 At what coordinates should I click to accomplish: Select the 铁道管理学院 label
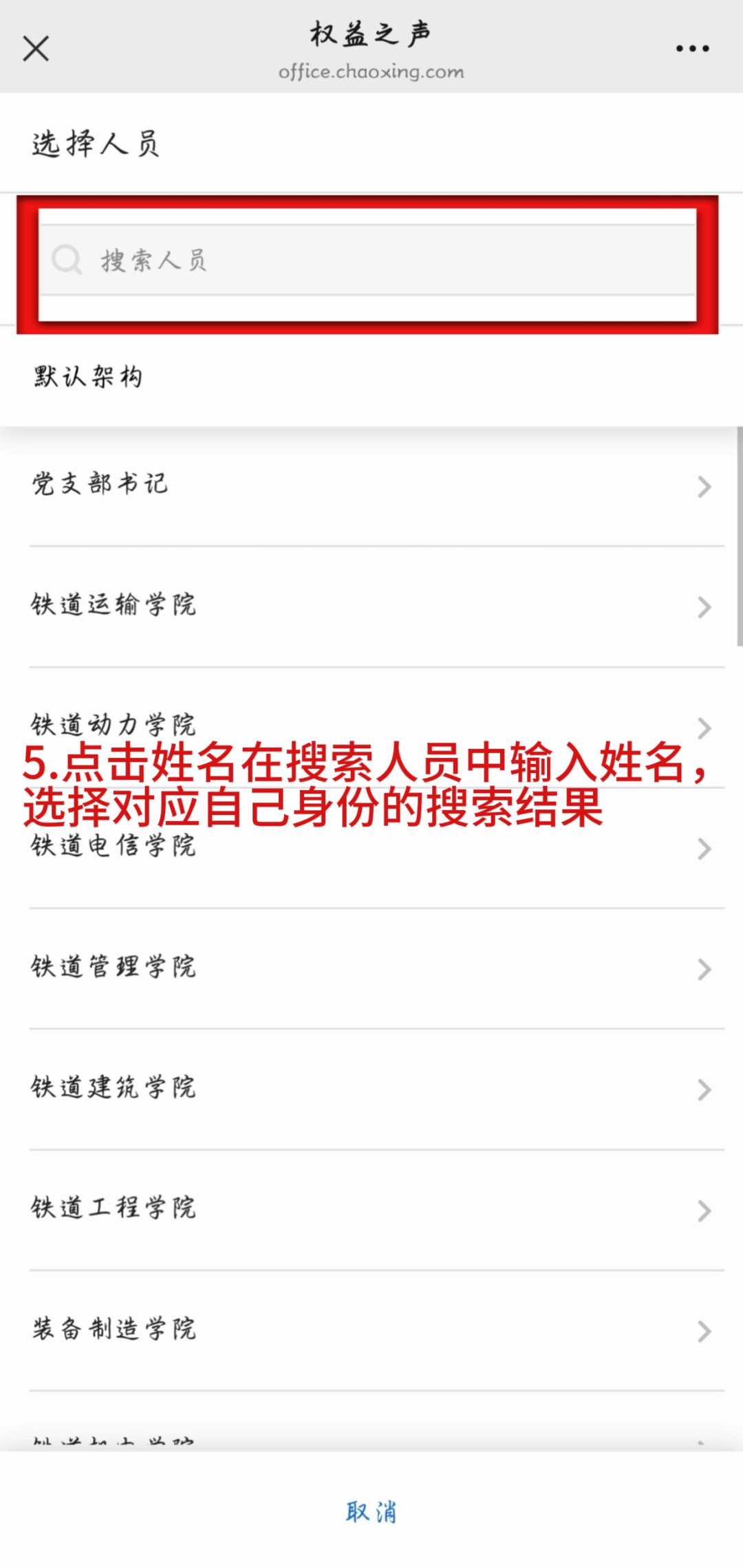click(x=115, y=968)
